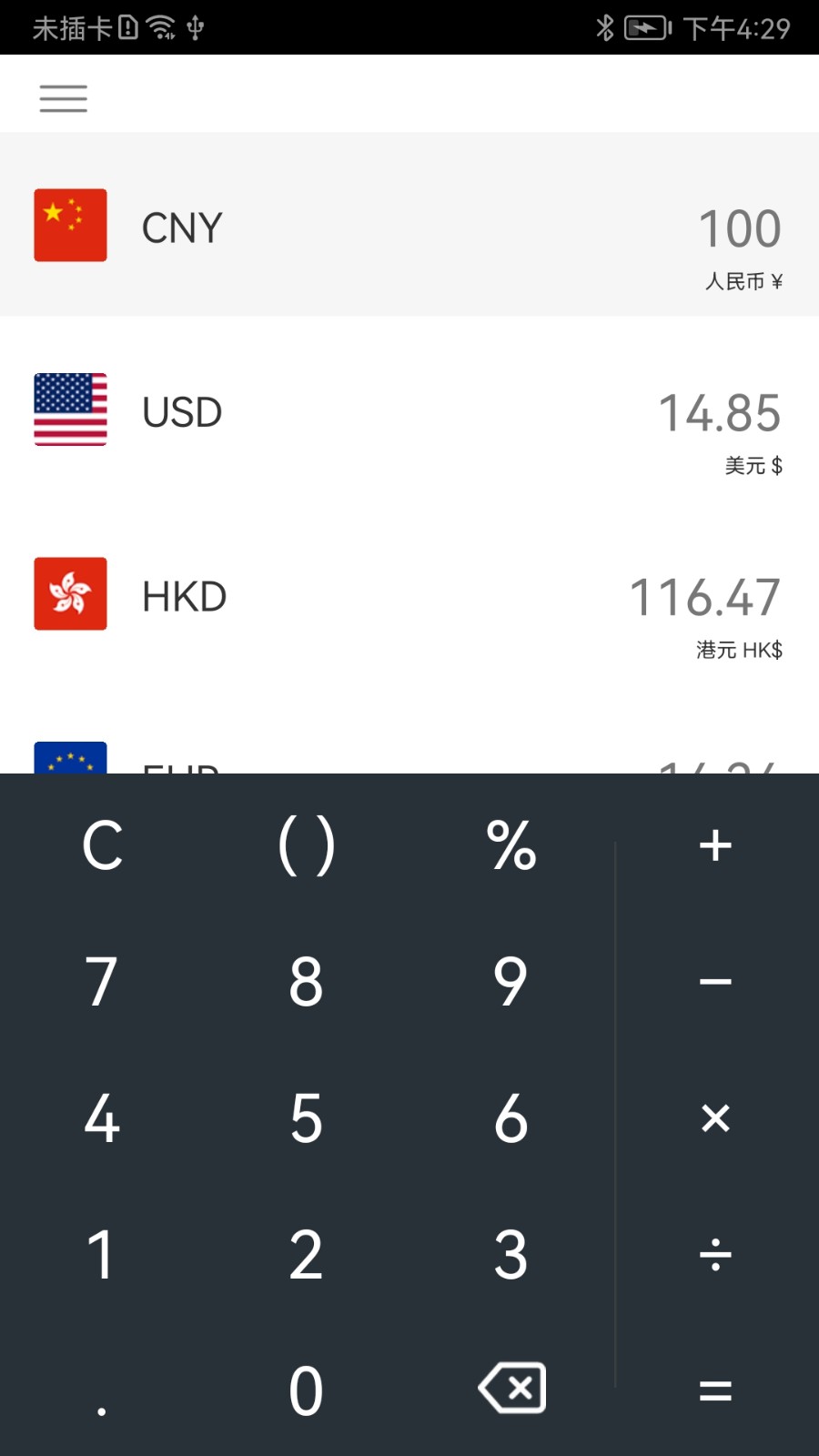Tap the divide operator key

coord(715,1255)
